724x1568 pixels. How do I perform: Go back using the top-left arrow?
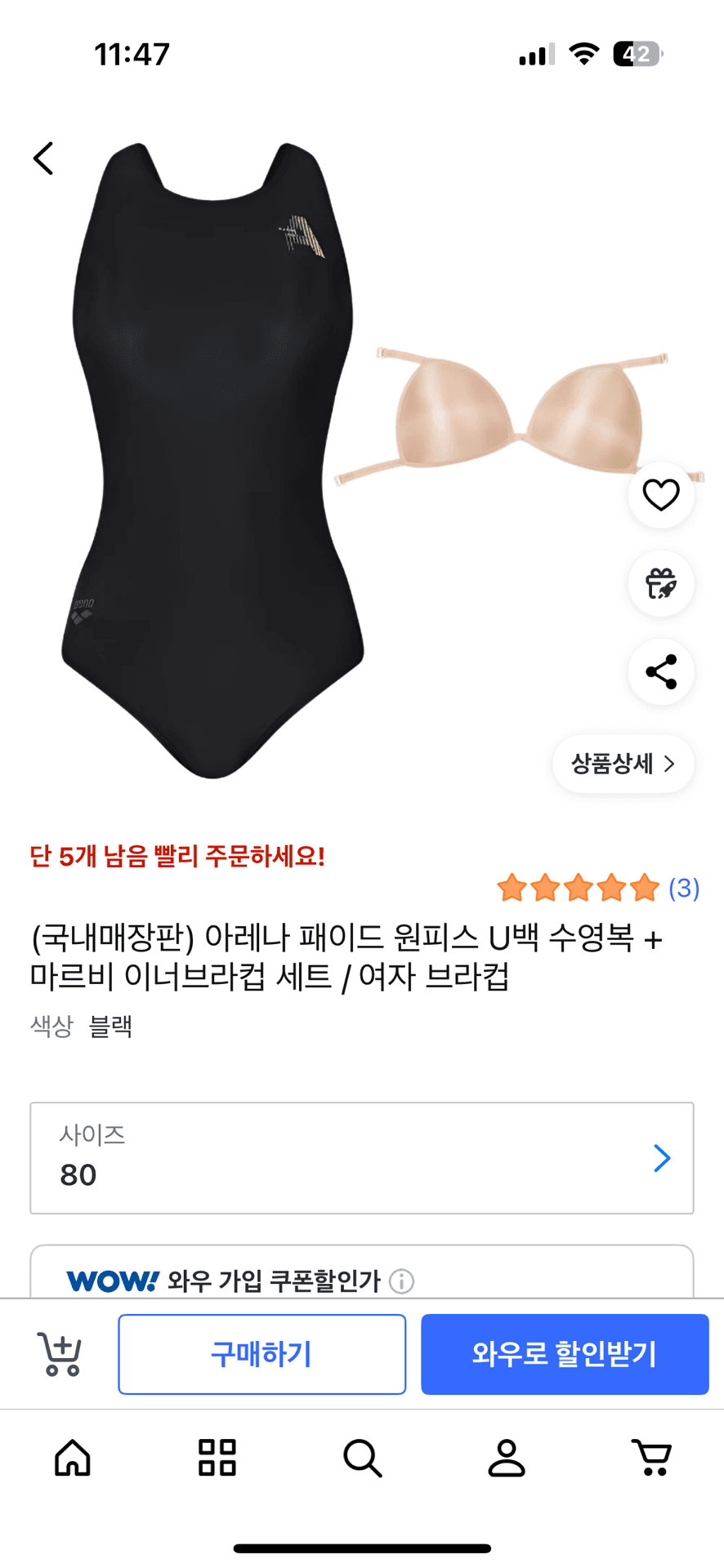(43, 158)
